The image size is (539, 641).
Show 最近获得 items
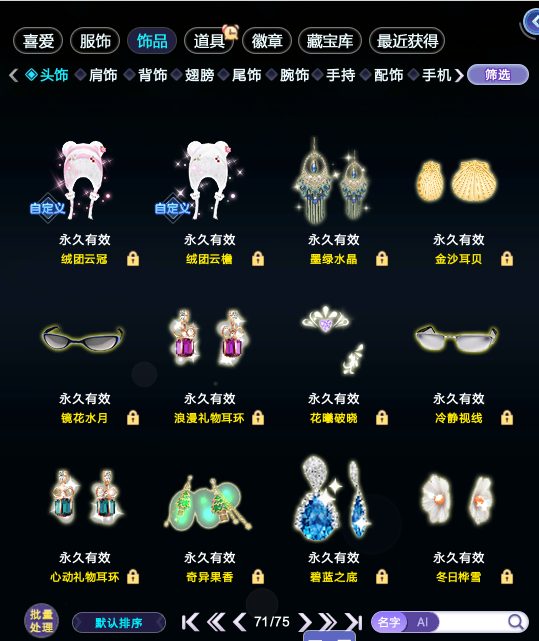[407, 41]
